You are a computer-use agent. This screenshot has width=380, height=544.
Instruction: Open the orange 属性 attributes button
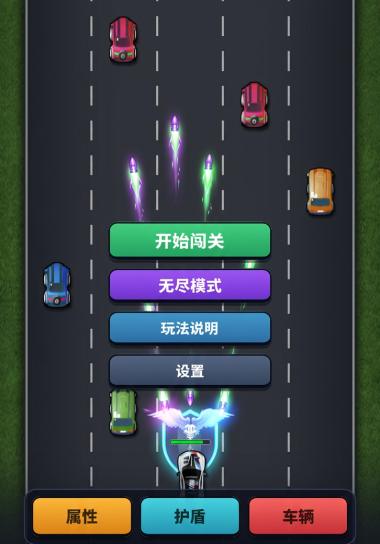(82, 516)
